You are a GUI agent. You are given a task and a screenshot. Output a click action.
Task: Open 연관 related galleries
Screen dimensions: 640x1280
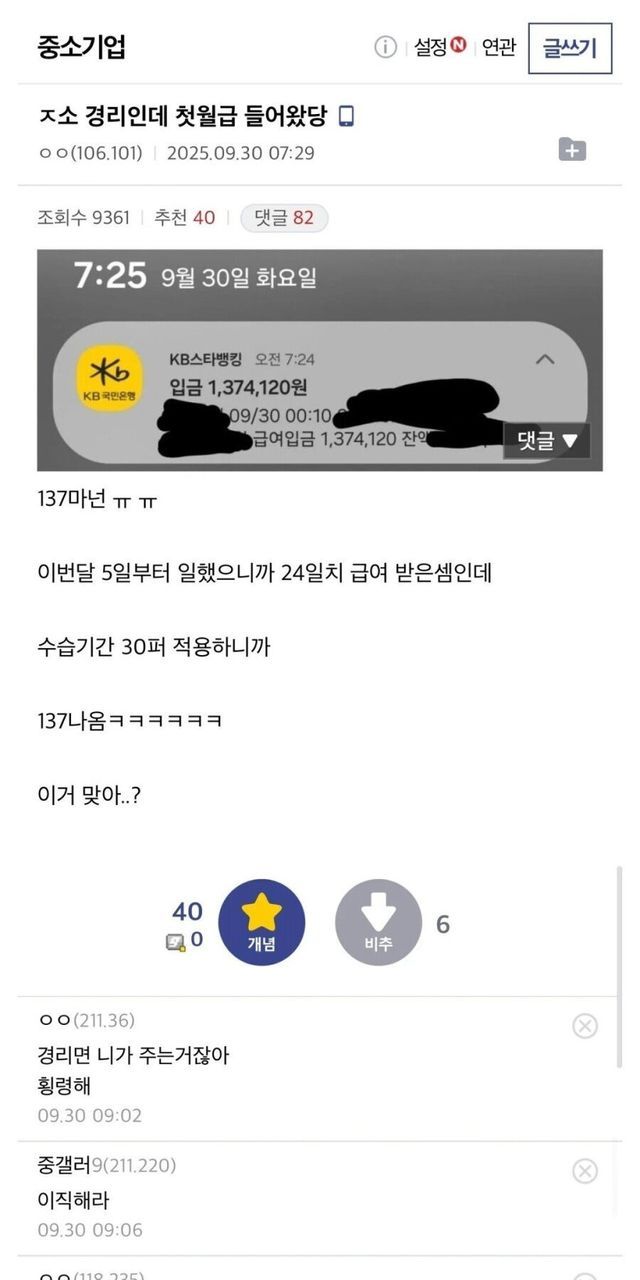coord(499,47)
